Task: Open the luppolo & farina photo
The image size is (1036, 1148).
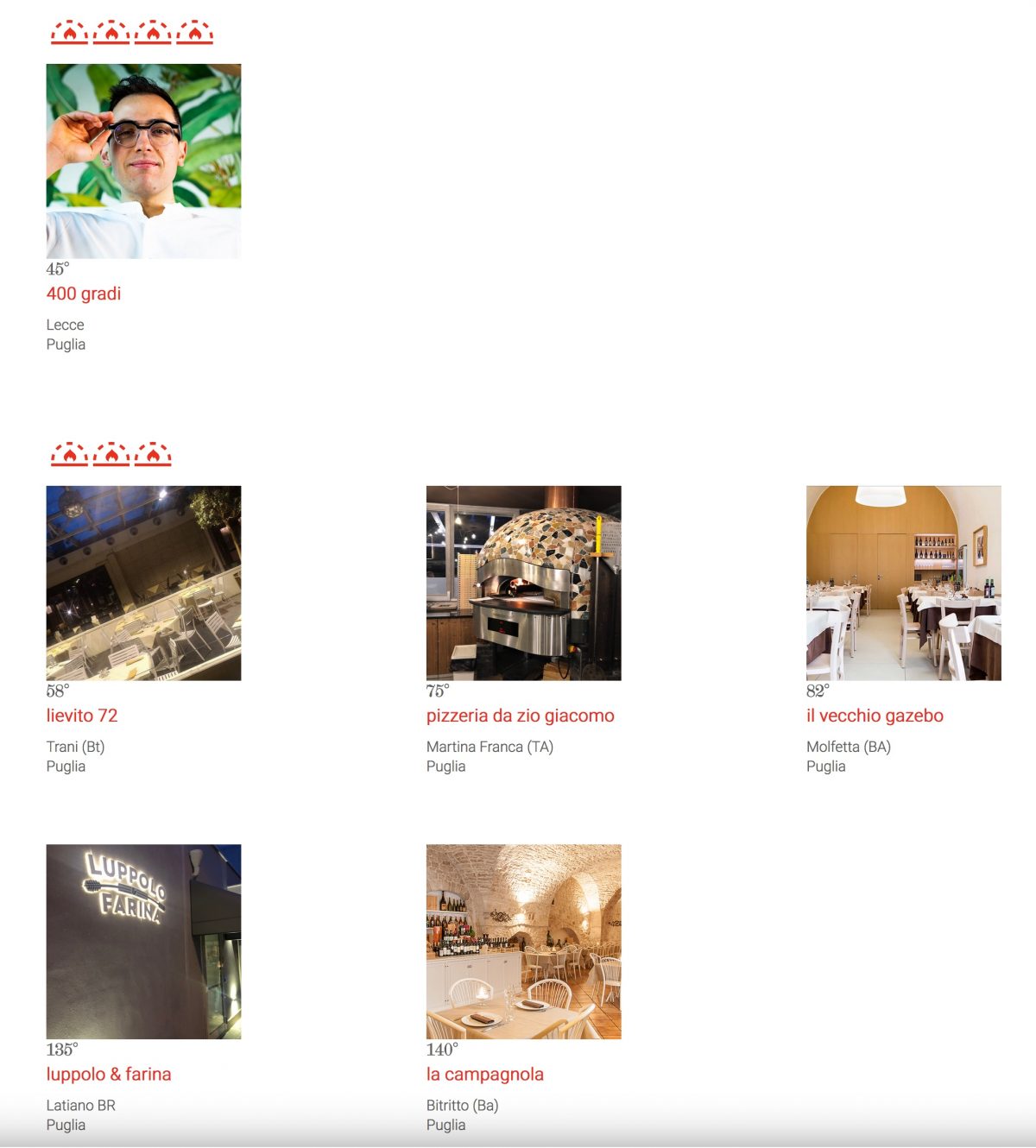Action: 143,942
